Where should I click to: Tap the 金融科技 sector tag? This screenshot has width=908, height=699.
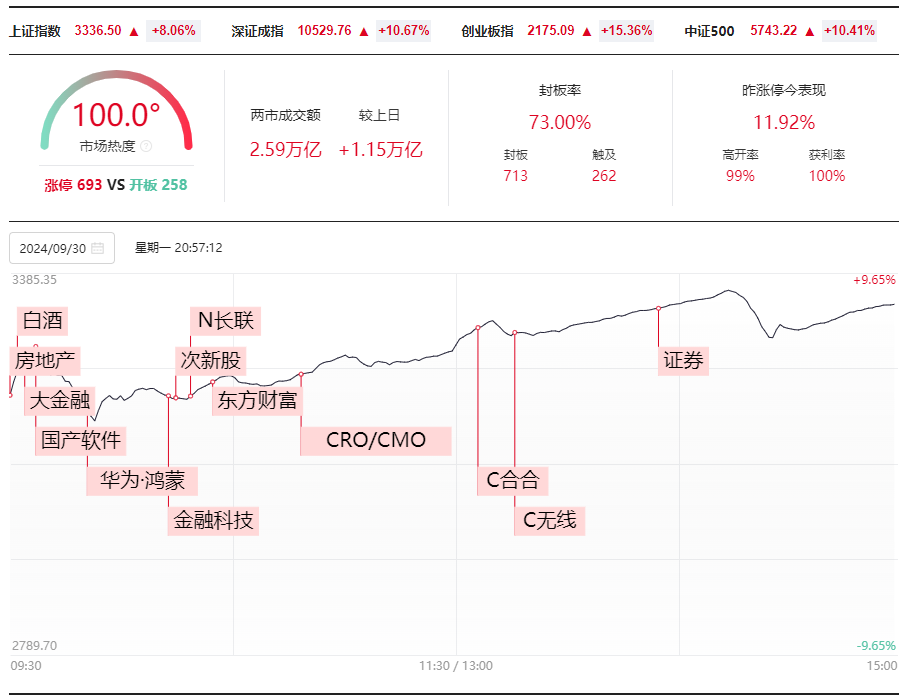coord(213,521)
